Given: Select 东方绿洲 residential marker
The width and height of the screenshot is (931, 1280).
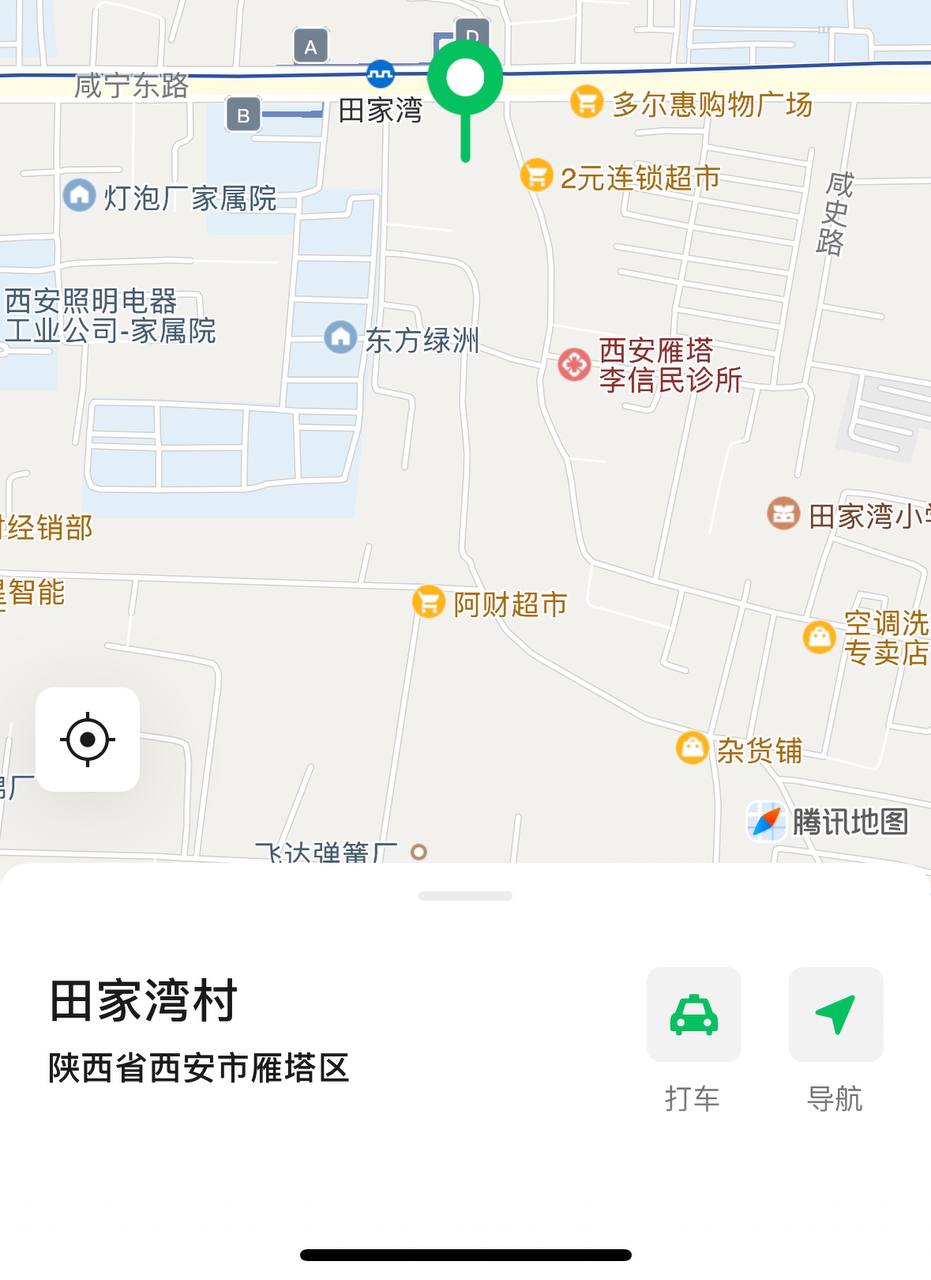Looking at the screenshot, I should pyautogui.click(x=340, y=337).
